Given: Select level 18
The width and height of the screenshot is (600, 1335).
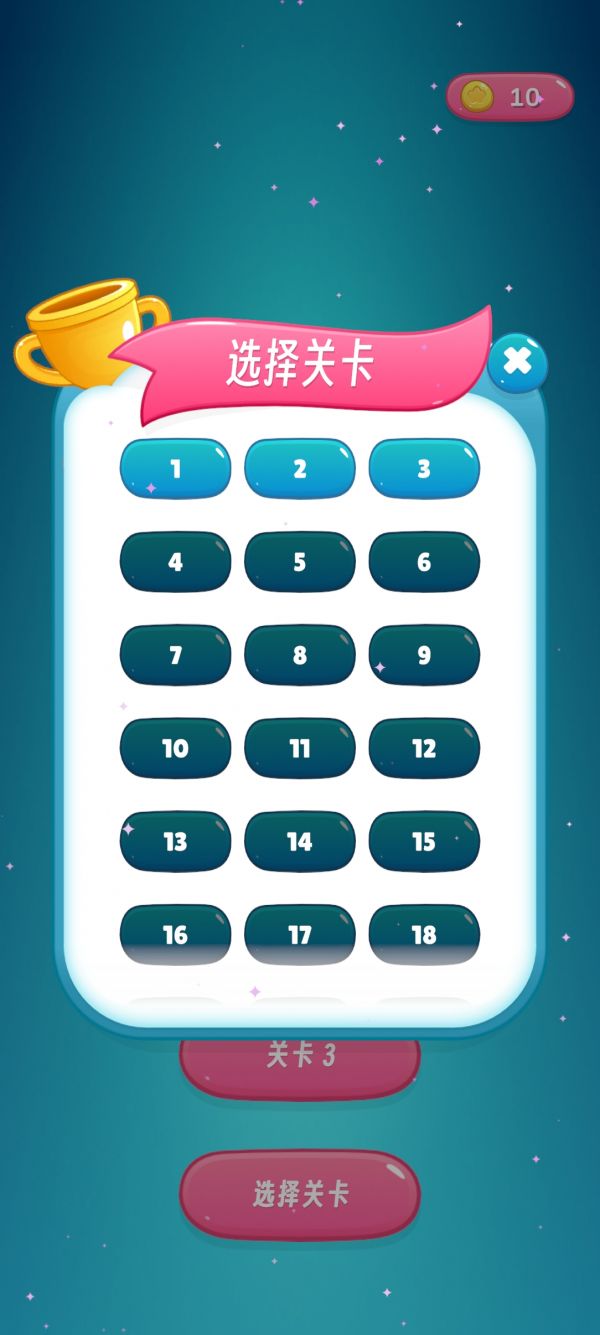Looking at the screenshot, I should pyautogui.click(x=424, y=934).
